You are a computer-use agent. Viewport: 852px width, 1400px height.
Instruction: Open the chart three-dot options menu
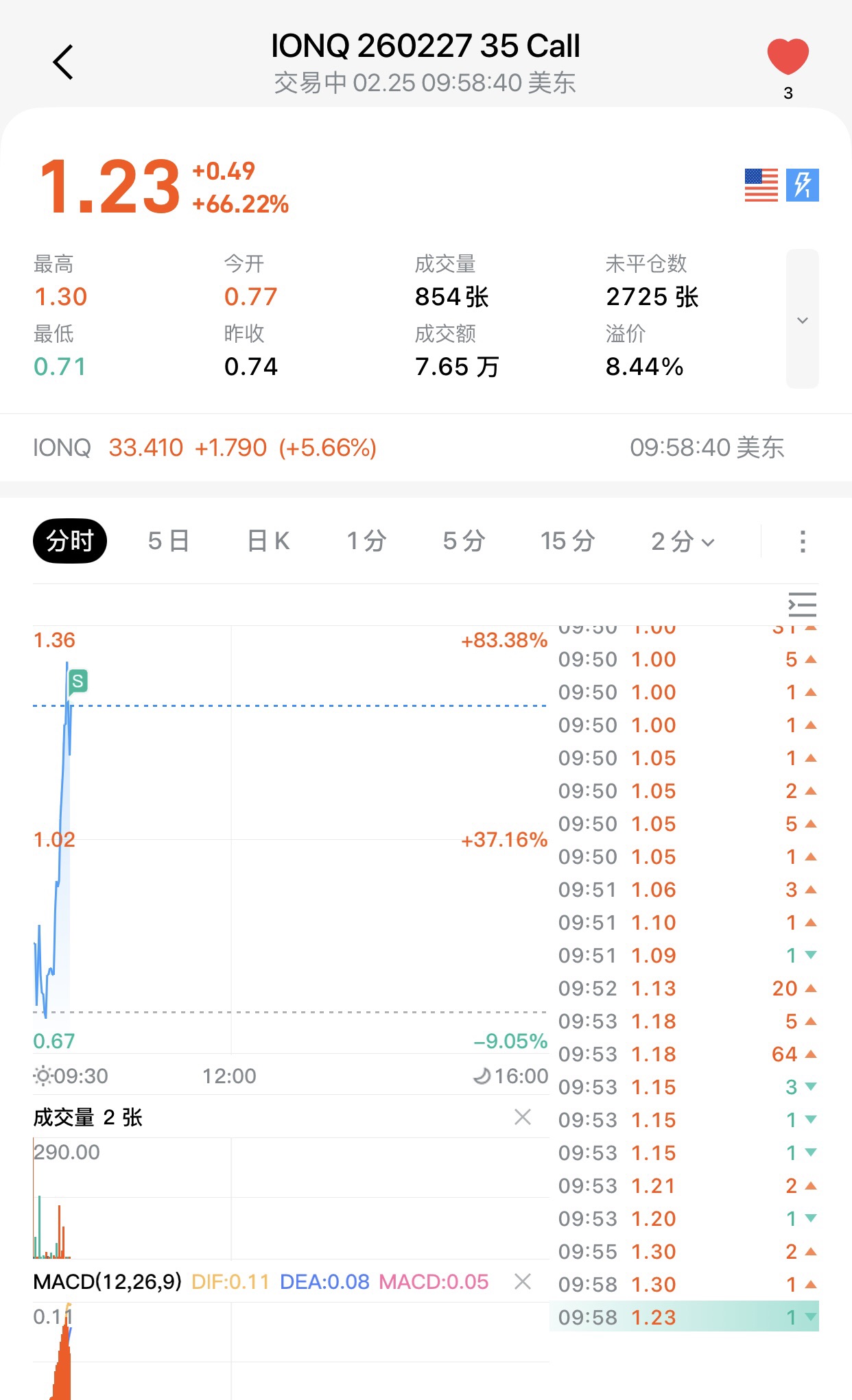[802, 541]
